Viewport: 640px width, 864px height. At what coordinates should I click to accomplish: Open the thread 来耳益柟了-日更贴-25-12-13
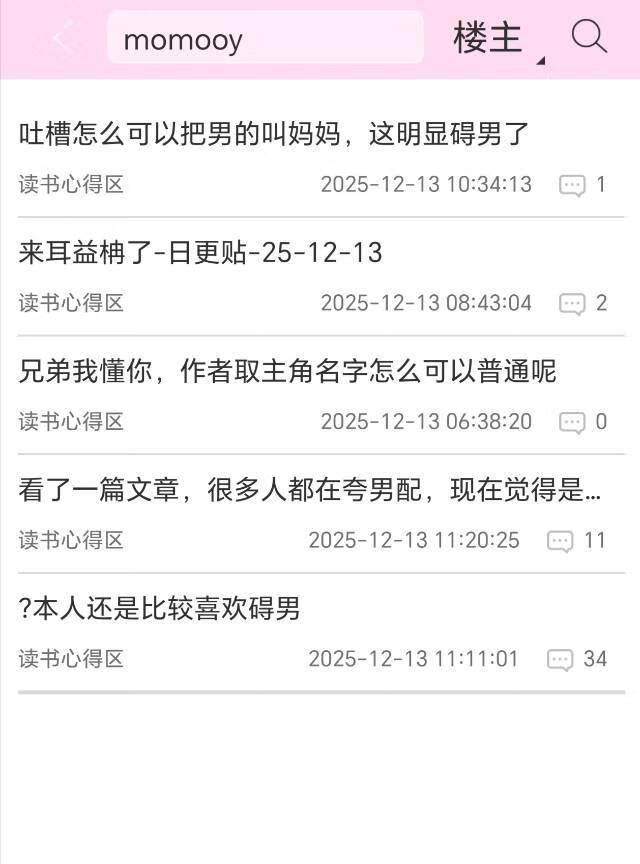pyautogui.click(x=201, y=253)
